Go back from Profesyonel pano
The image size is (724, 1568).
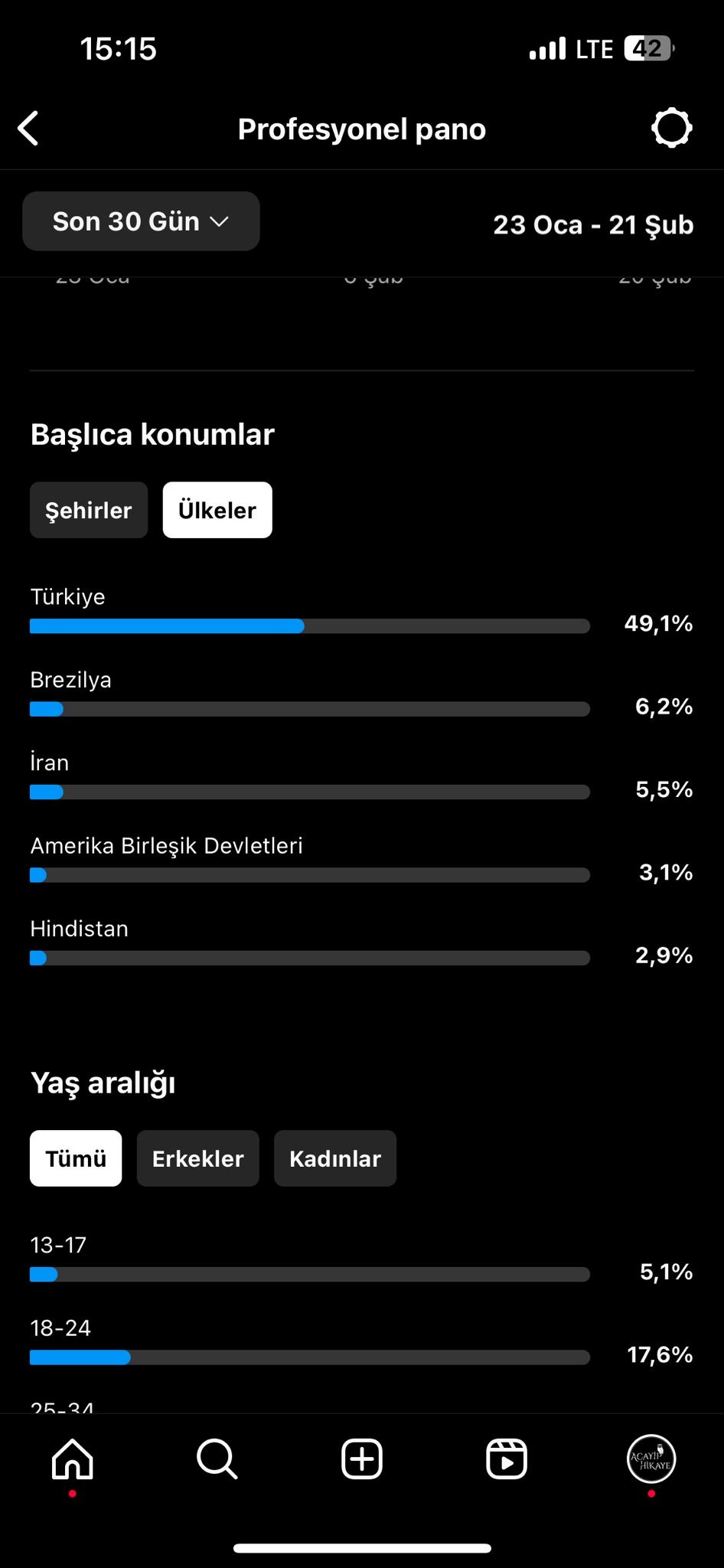28,129
